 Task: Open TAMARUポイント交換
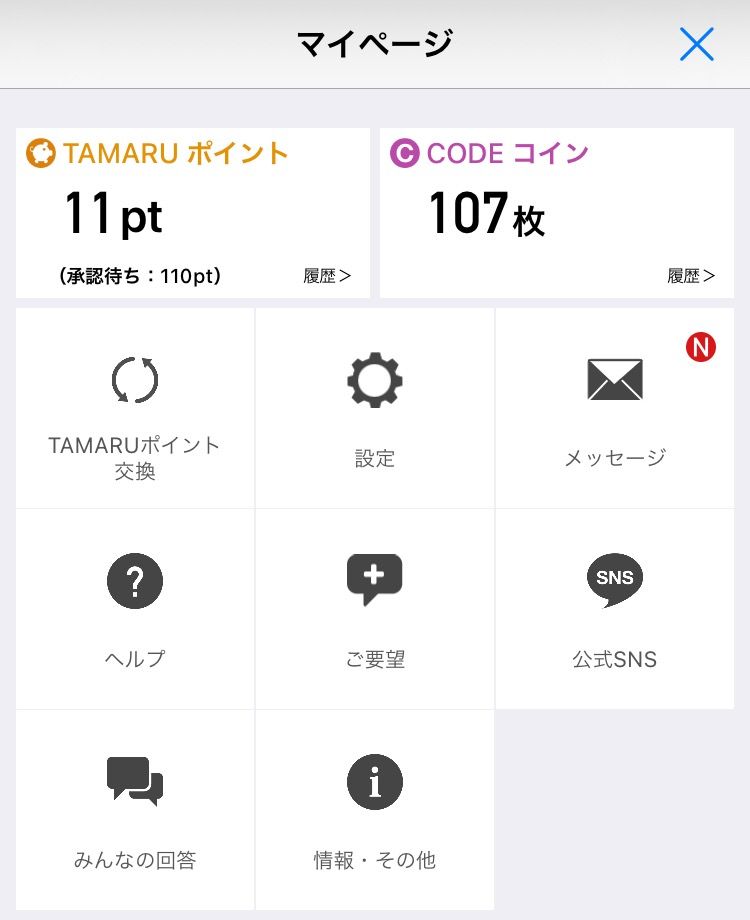(x=135, y=408)
